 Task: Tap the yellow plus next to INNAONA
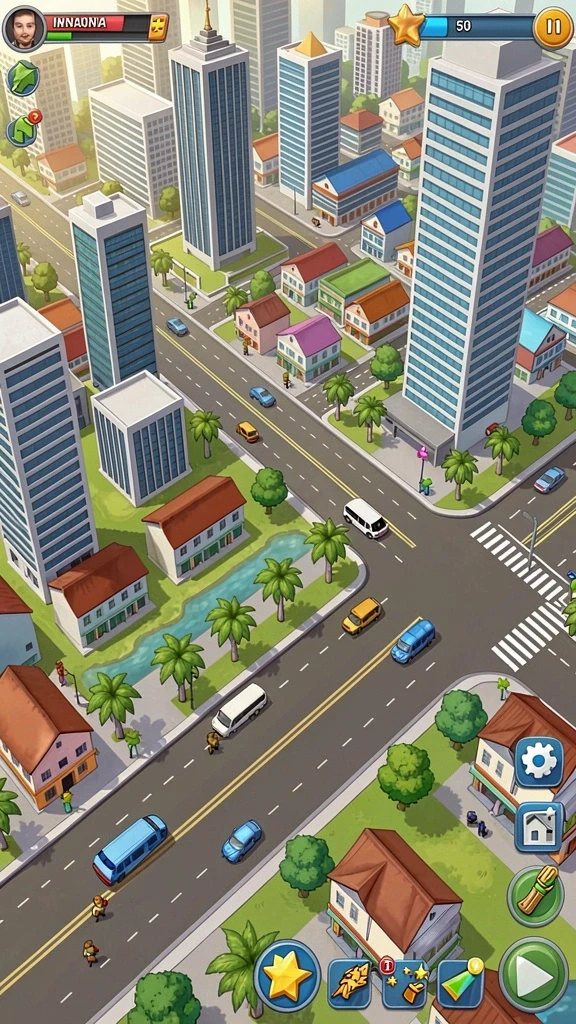158,27
